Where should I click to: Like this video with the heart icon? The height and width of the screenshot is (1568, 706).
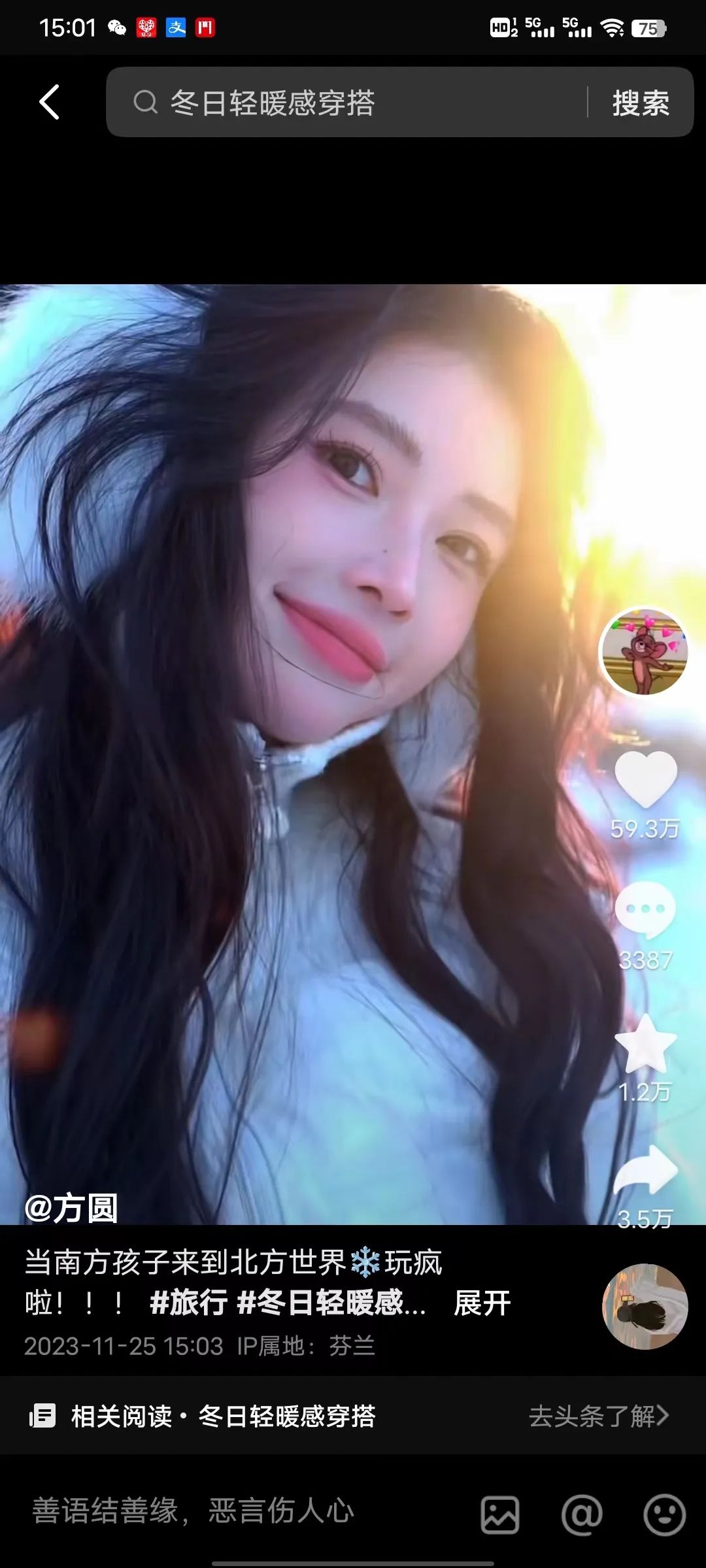645,779
